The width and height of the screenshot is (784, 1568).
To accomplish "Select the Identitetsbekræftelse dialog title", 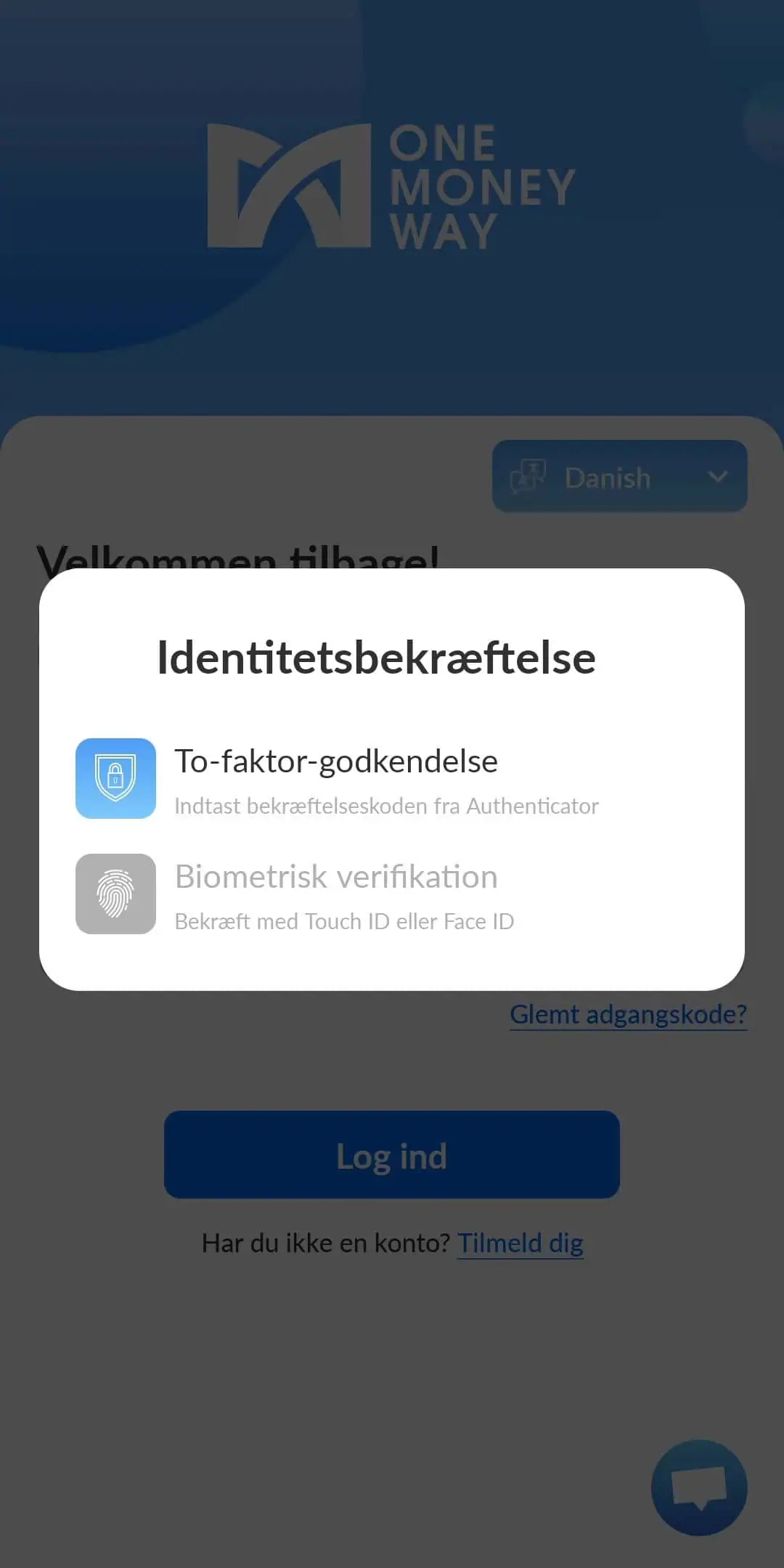I will coord(376,659).
